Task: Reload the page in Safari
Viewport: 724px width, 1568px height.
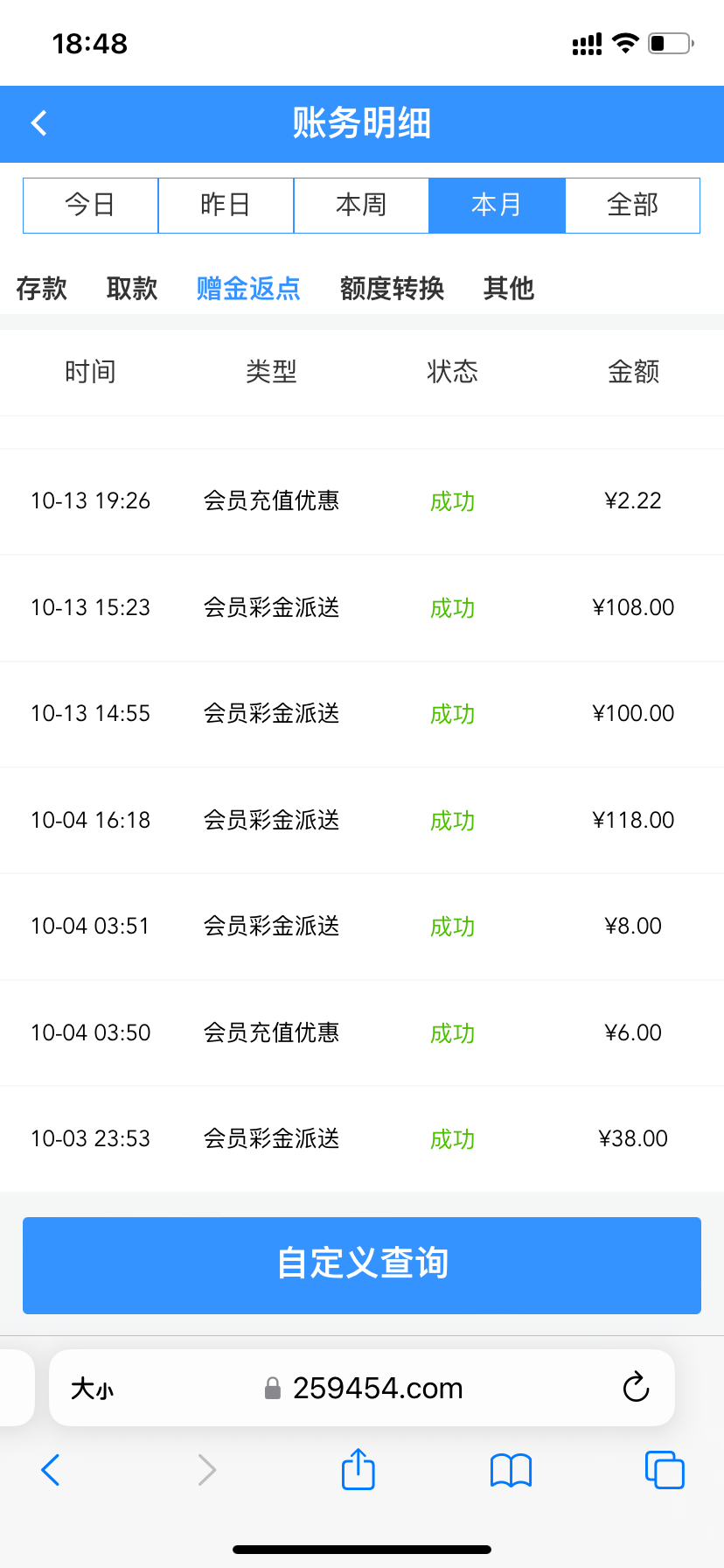Action: click(x=636, y=1387)
